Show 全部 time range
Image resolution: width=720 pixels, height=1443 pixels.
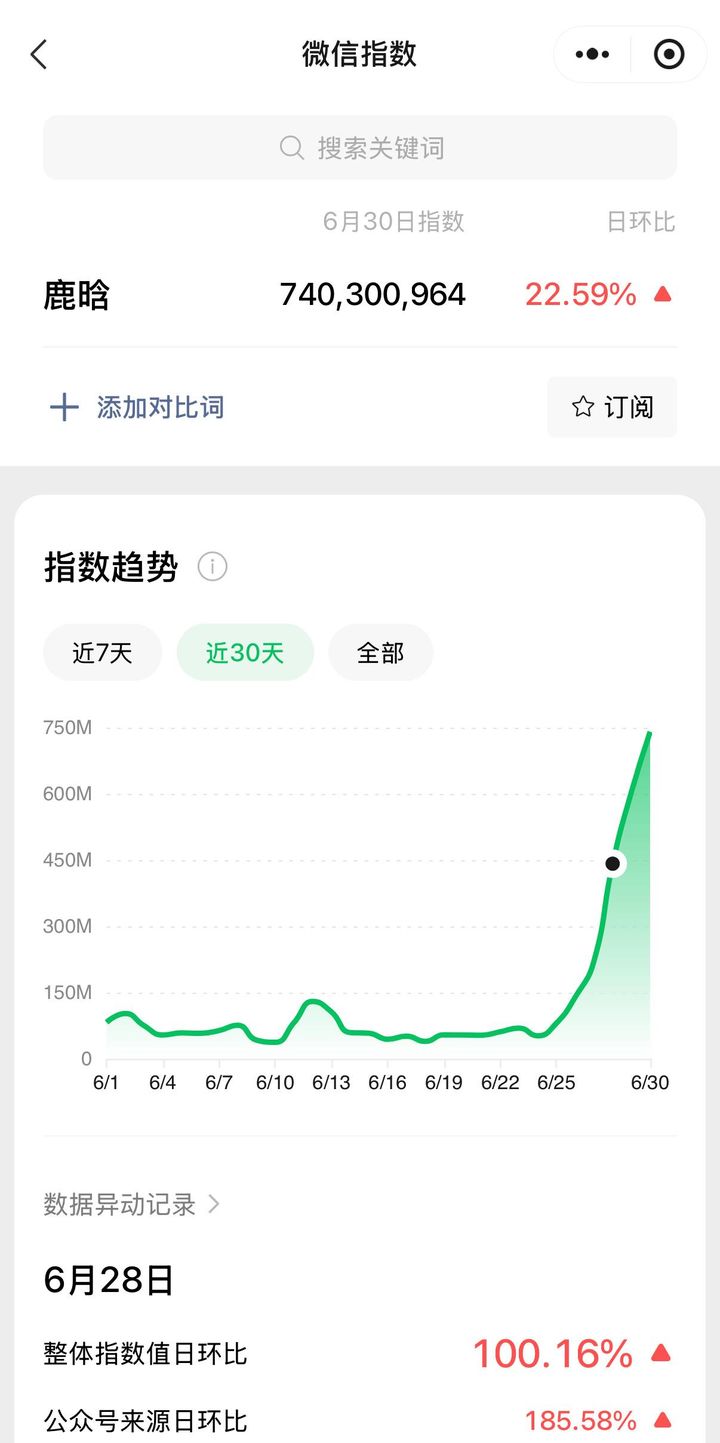[x=381, y=653]
